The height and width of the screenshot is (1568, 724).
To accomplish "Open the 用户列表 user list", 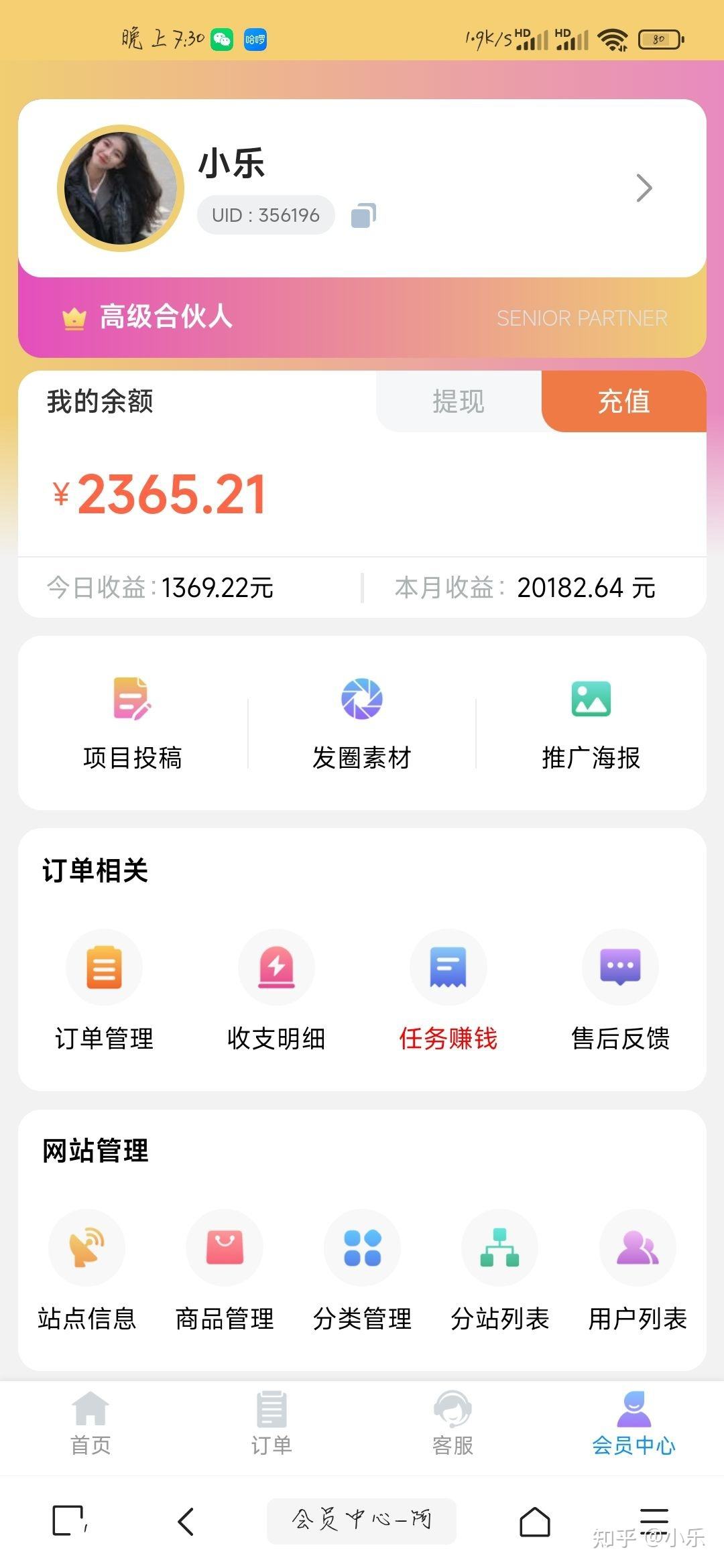I will 638,1247.
